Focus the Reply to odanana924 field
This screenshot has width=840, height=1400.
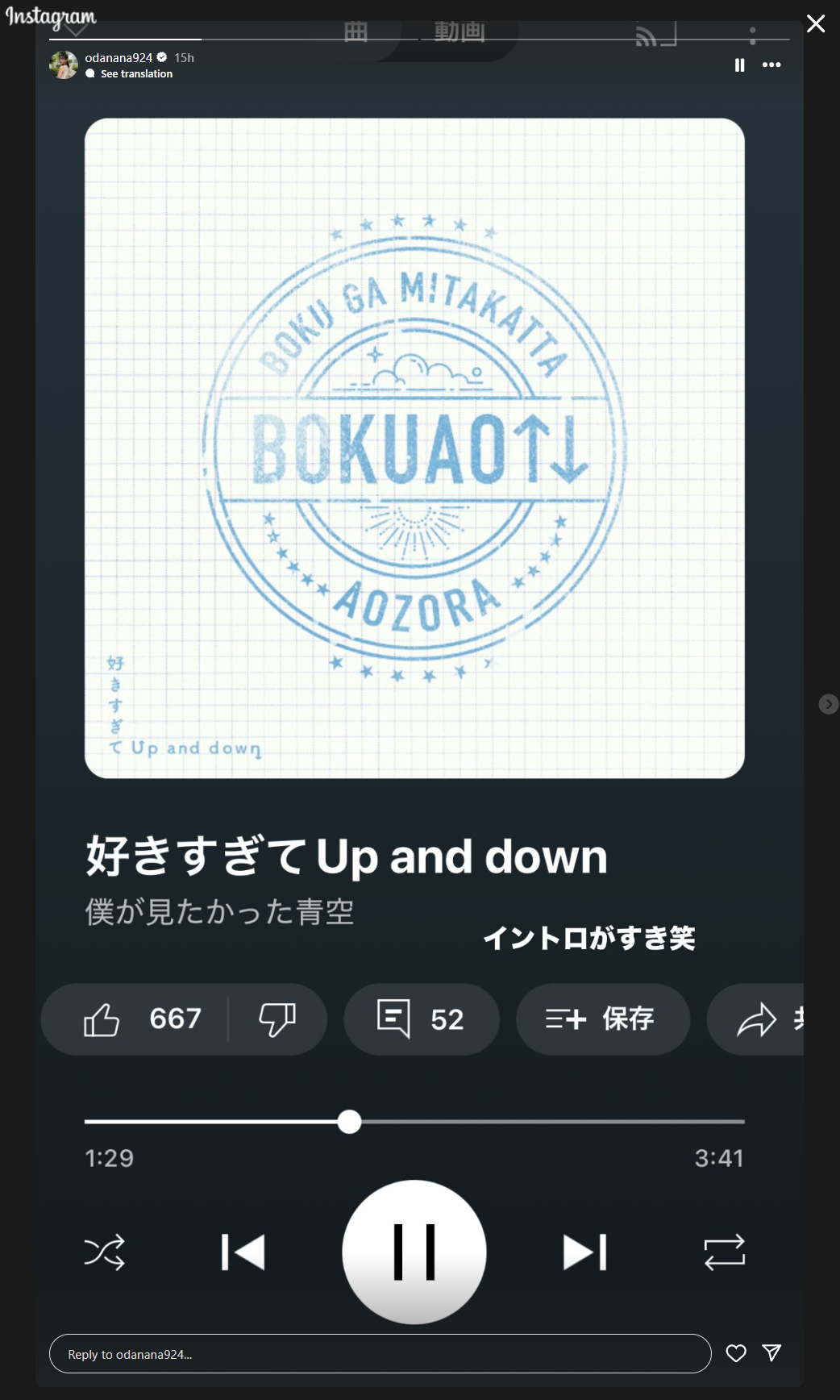(x=380, y=1354)
